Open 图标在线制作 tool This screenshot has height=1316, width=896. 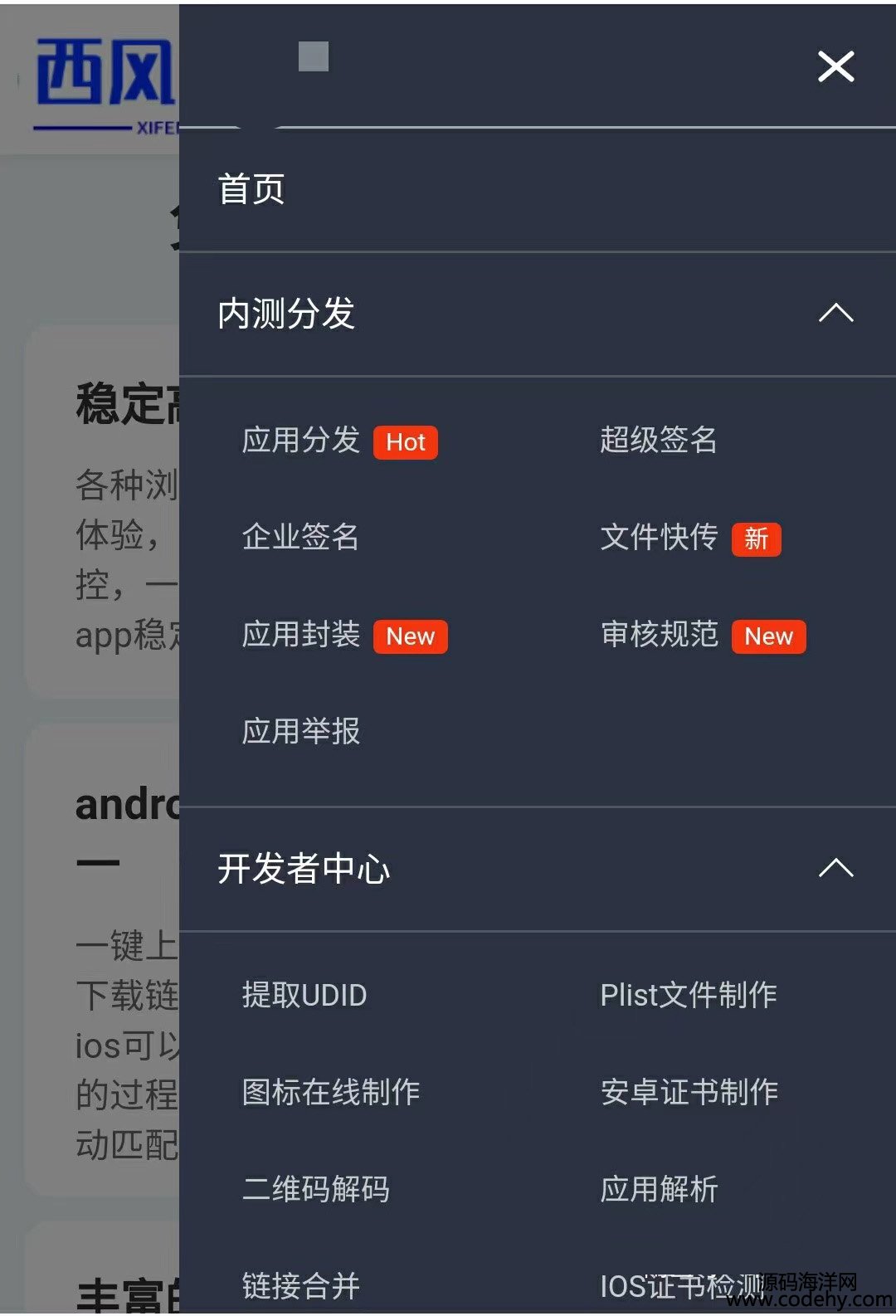pos(331,1092)
